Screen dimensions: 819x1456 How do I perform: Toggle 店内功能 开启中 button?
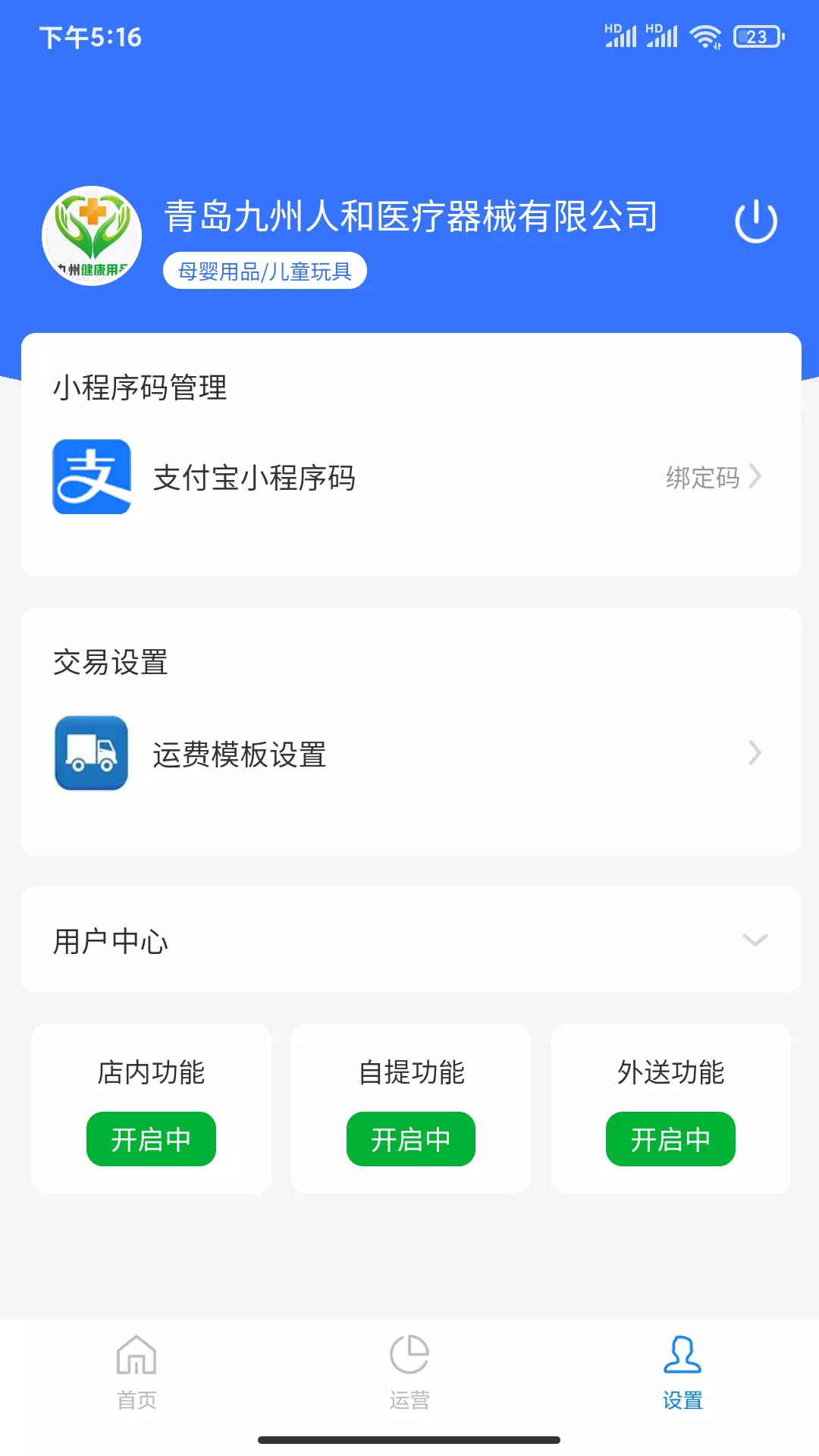click(x=151, y=1139)
